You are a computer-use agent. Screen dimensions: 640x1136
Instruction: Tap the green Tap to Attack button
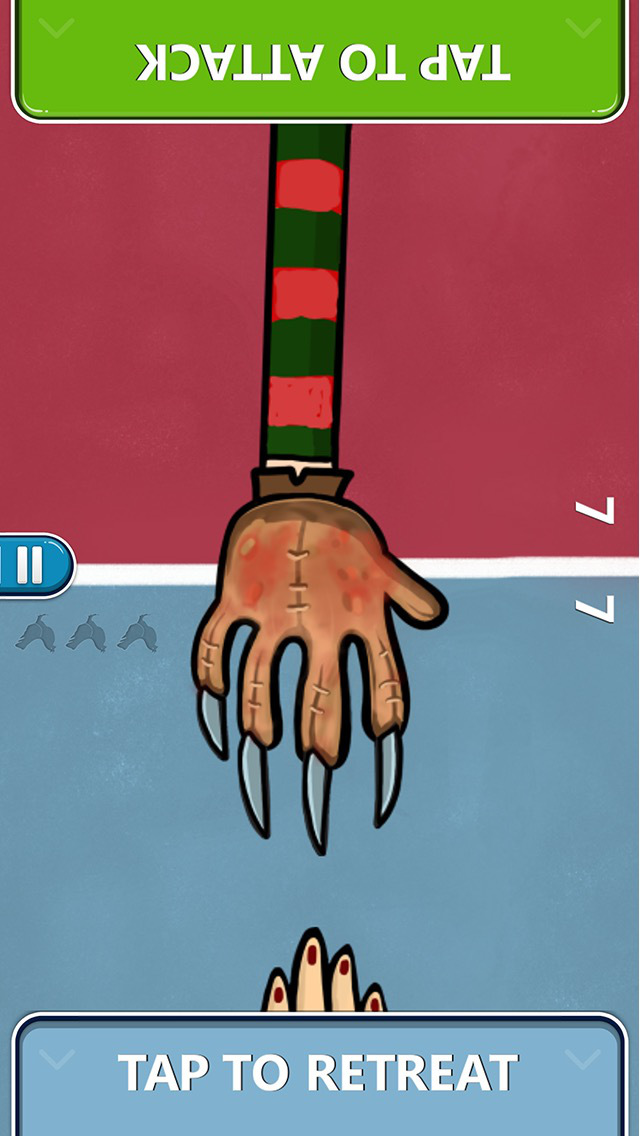click(320, 59)
